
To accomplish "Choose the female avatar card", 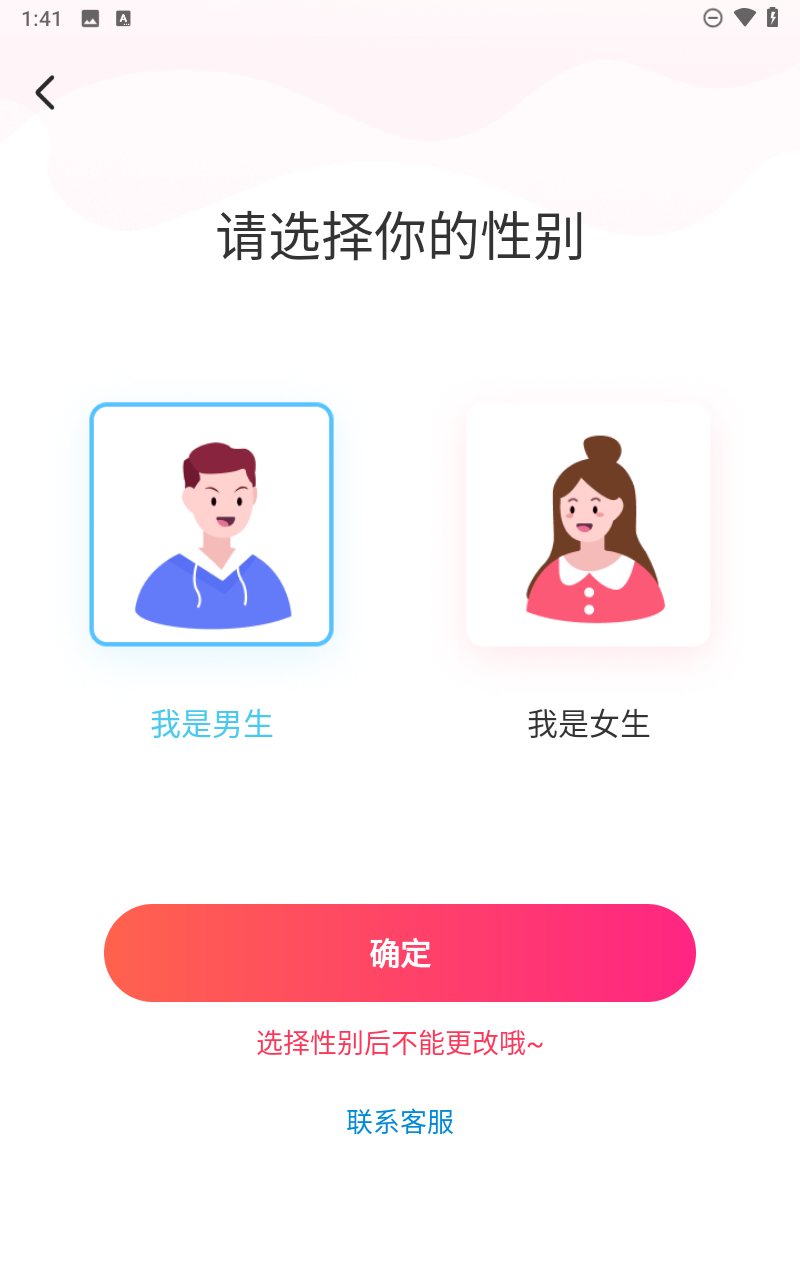I will click(x=588, y=525).
